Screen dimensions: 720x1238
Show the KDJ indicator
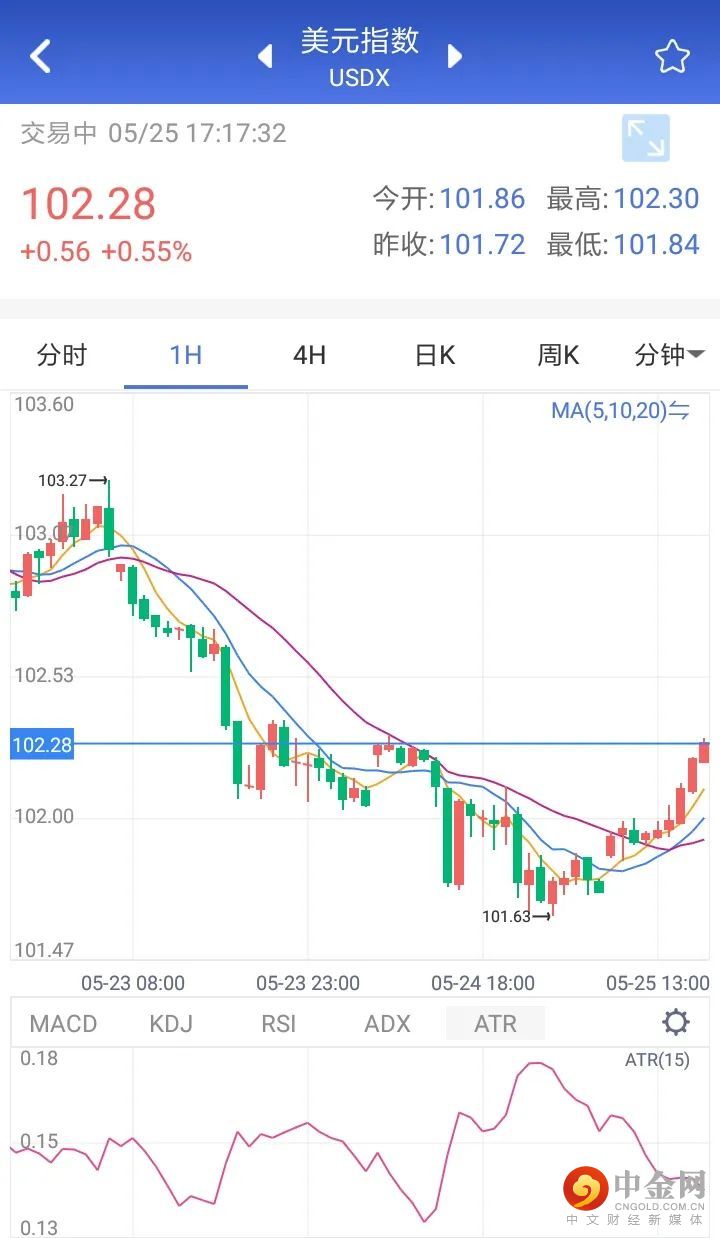tap(171, 1023)
